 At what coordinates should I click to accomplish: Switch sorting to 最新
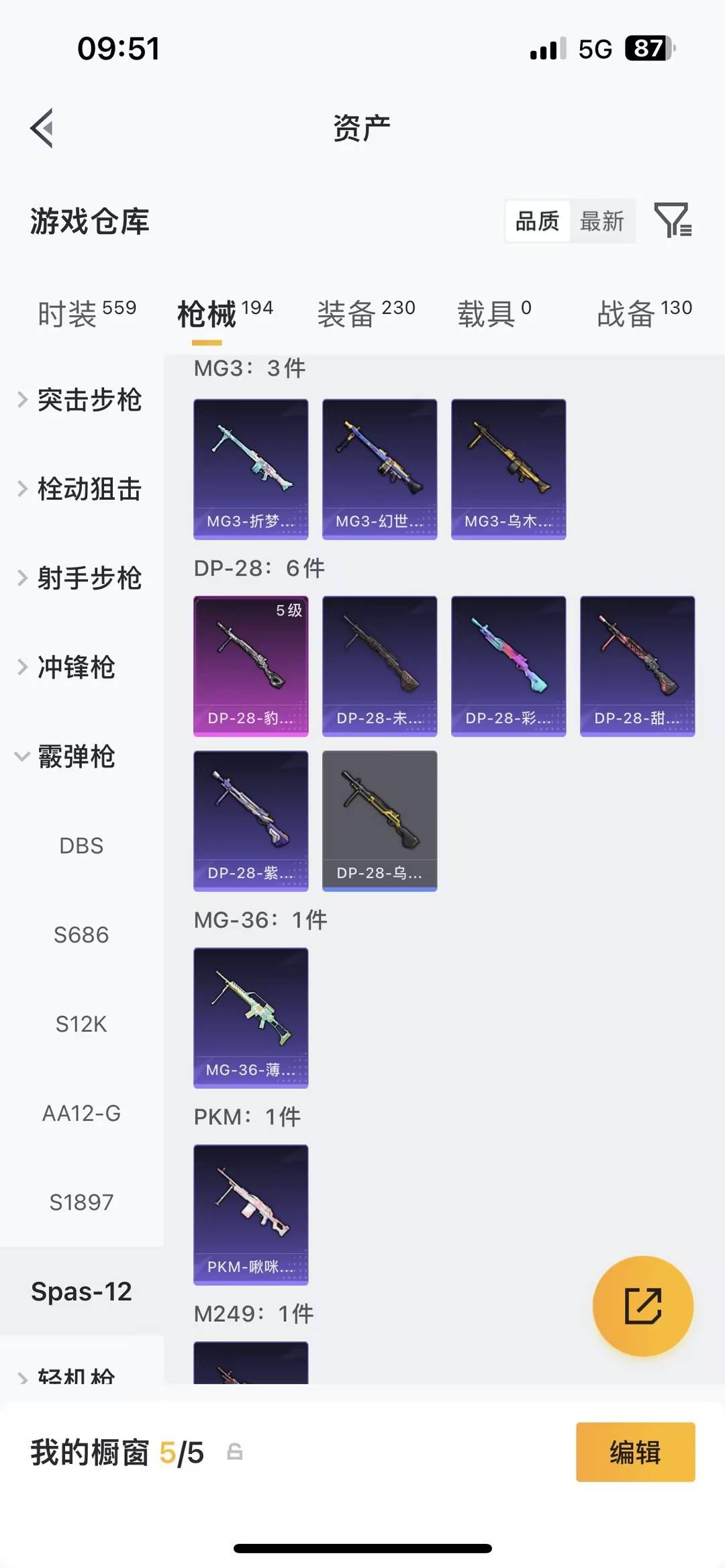(x=602, y=221)
